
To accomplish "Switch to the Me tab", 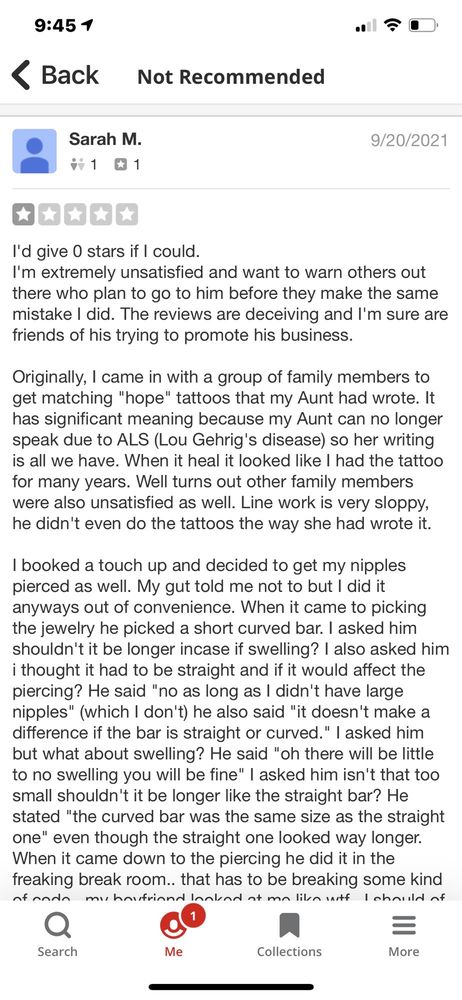I will tap(174, 934).
